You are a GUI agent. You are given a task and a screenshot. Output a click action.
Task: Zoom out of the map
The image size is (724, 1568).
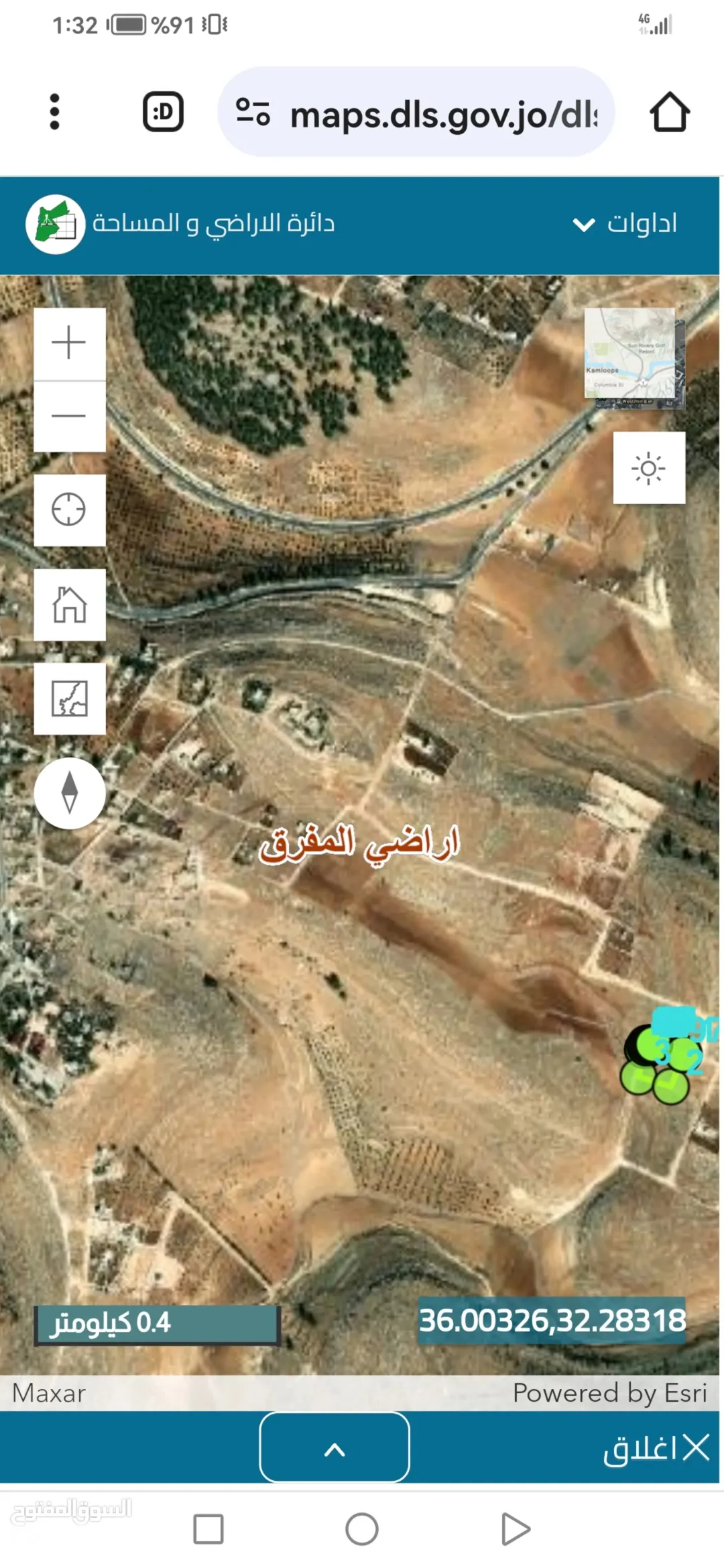(70, 416)
